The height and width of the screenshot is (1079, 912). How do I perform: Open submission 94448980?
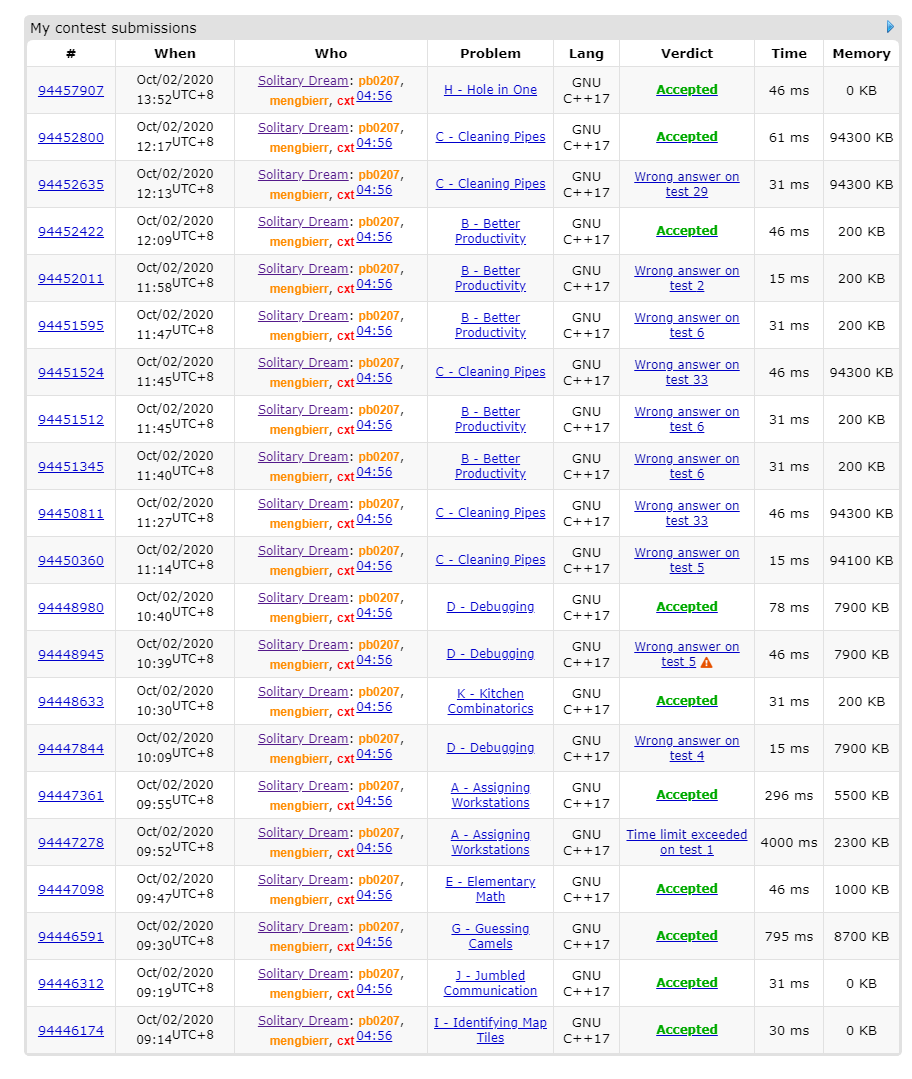coord(71,608)
